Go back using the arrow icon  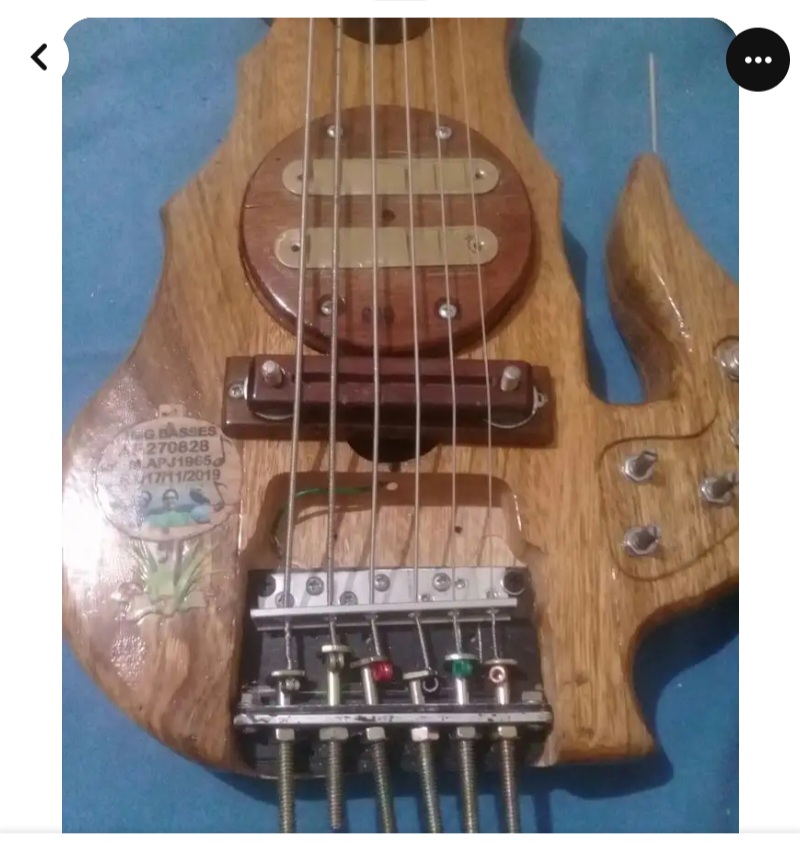tap(40, 58)
